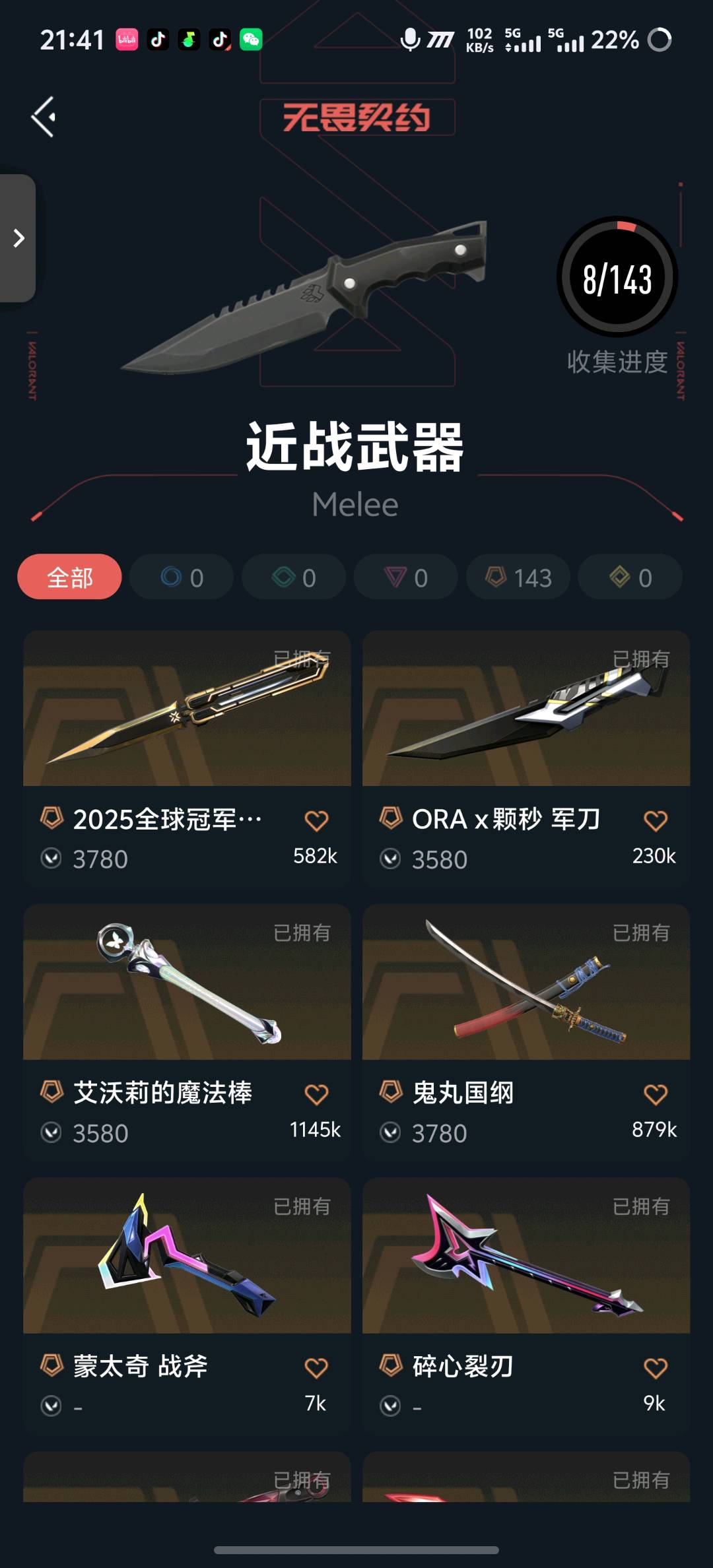Filter by the tier showing 143
This screenshot has width=713, height=1568.
(x=518, y=577)
